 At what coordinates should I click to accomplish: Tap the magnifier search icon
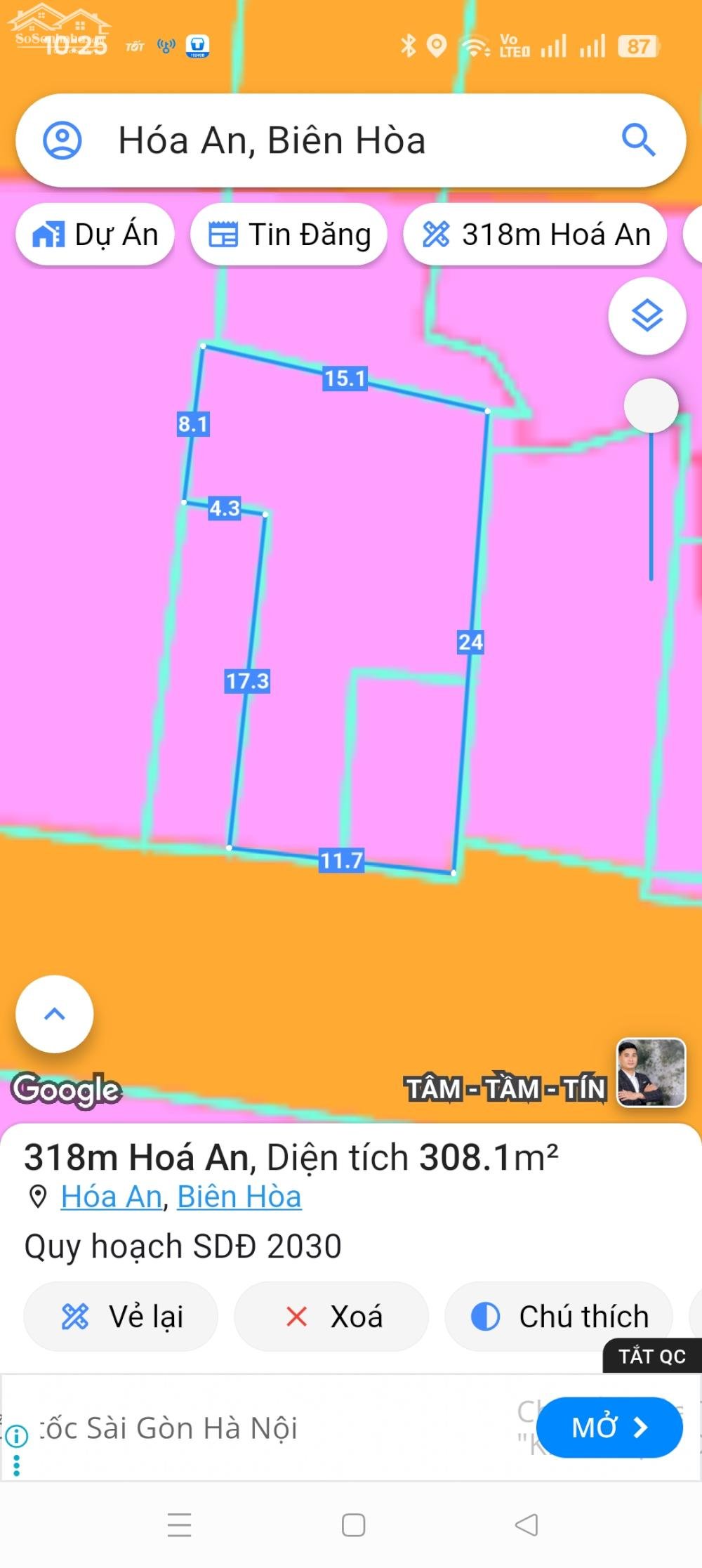638,140
